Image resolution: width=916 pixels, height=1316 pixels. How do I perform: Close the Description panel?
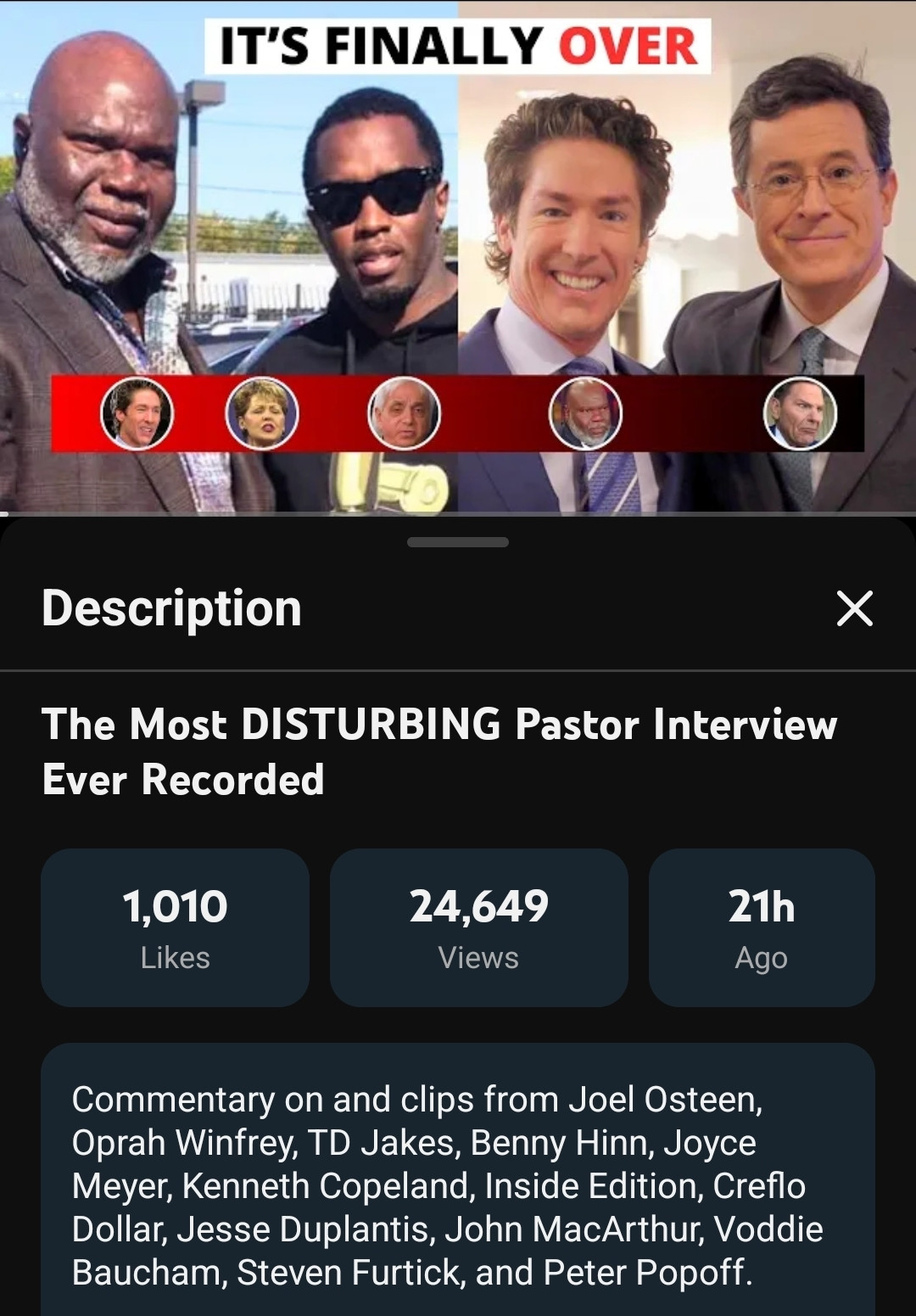[x=854, y=608]
